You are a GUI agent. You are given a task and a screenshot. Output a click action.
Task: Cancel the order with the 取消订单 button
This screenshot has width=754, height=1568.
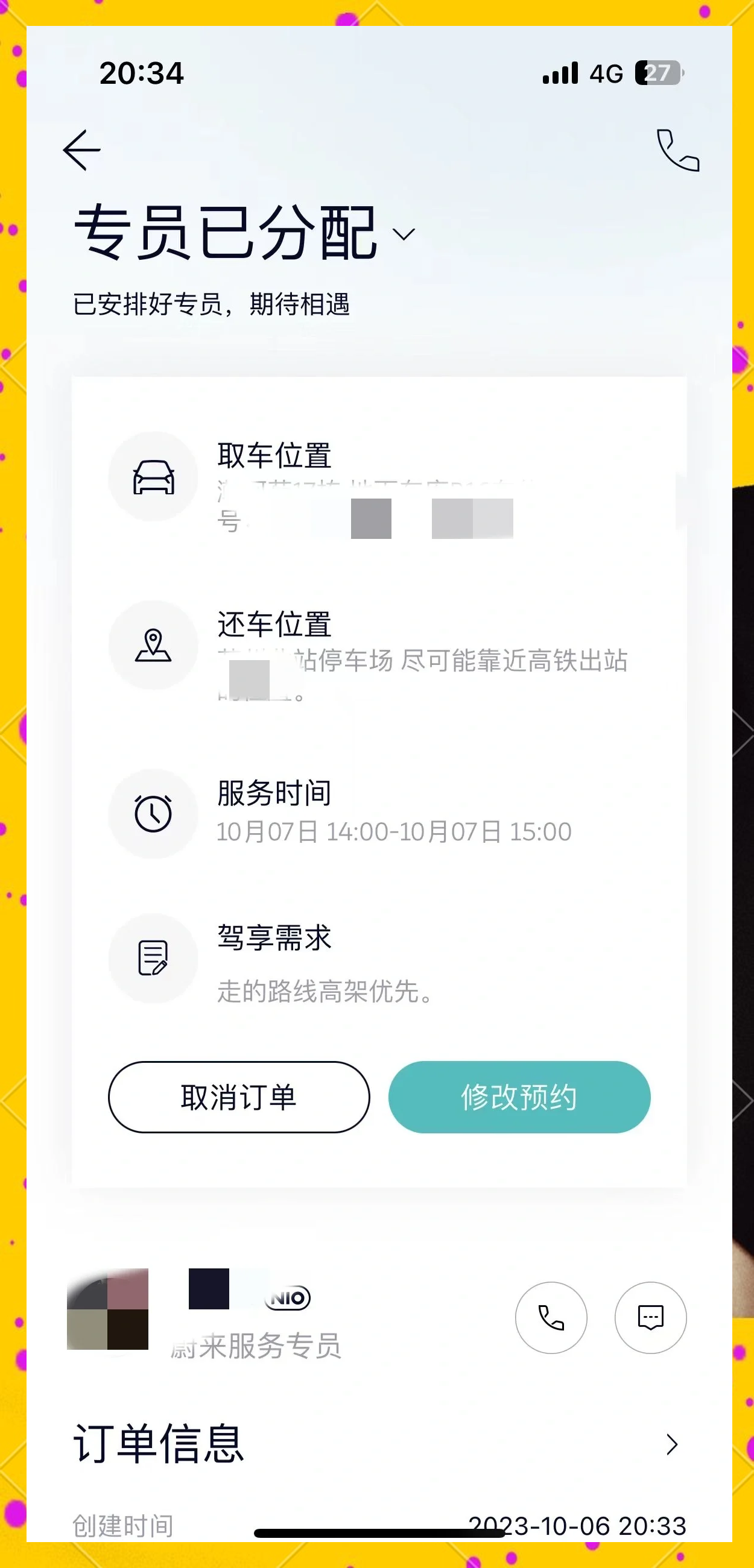pos(239,1097)
